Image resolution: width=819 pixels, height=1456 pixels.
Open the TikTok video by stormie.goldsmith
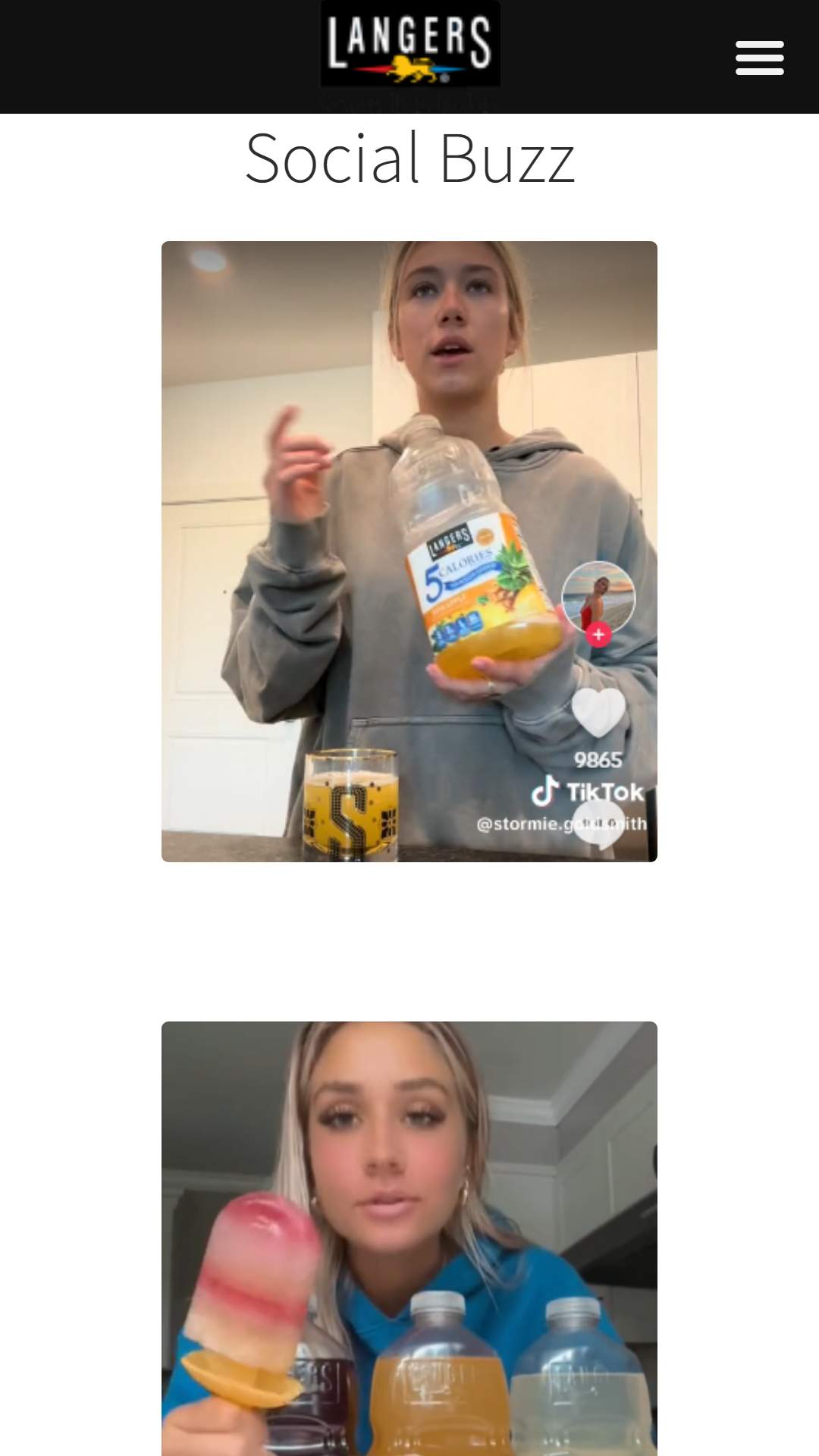[409, 551]
